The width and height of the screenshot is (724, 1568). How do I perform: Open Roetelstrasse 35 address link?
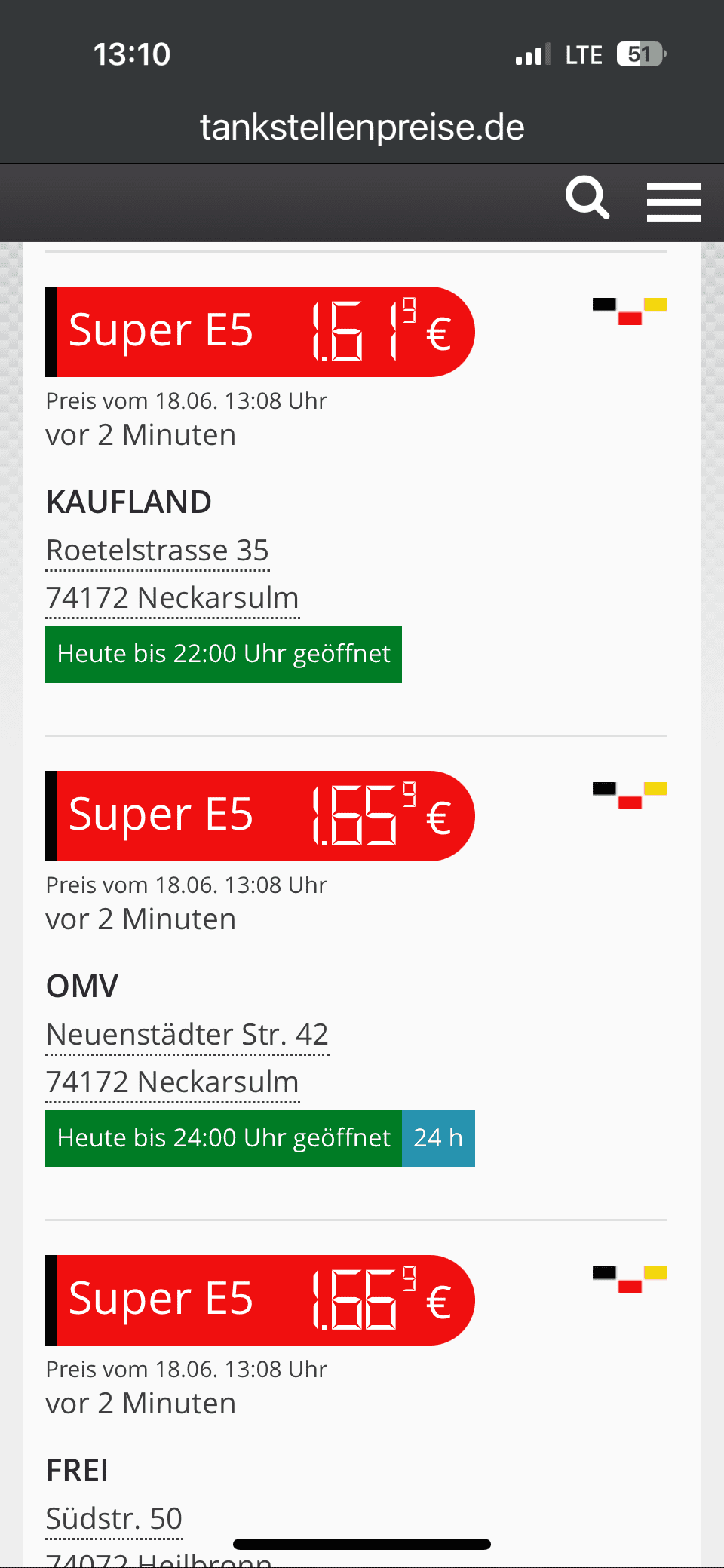(158, 551)
